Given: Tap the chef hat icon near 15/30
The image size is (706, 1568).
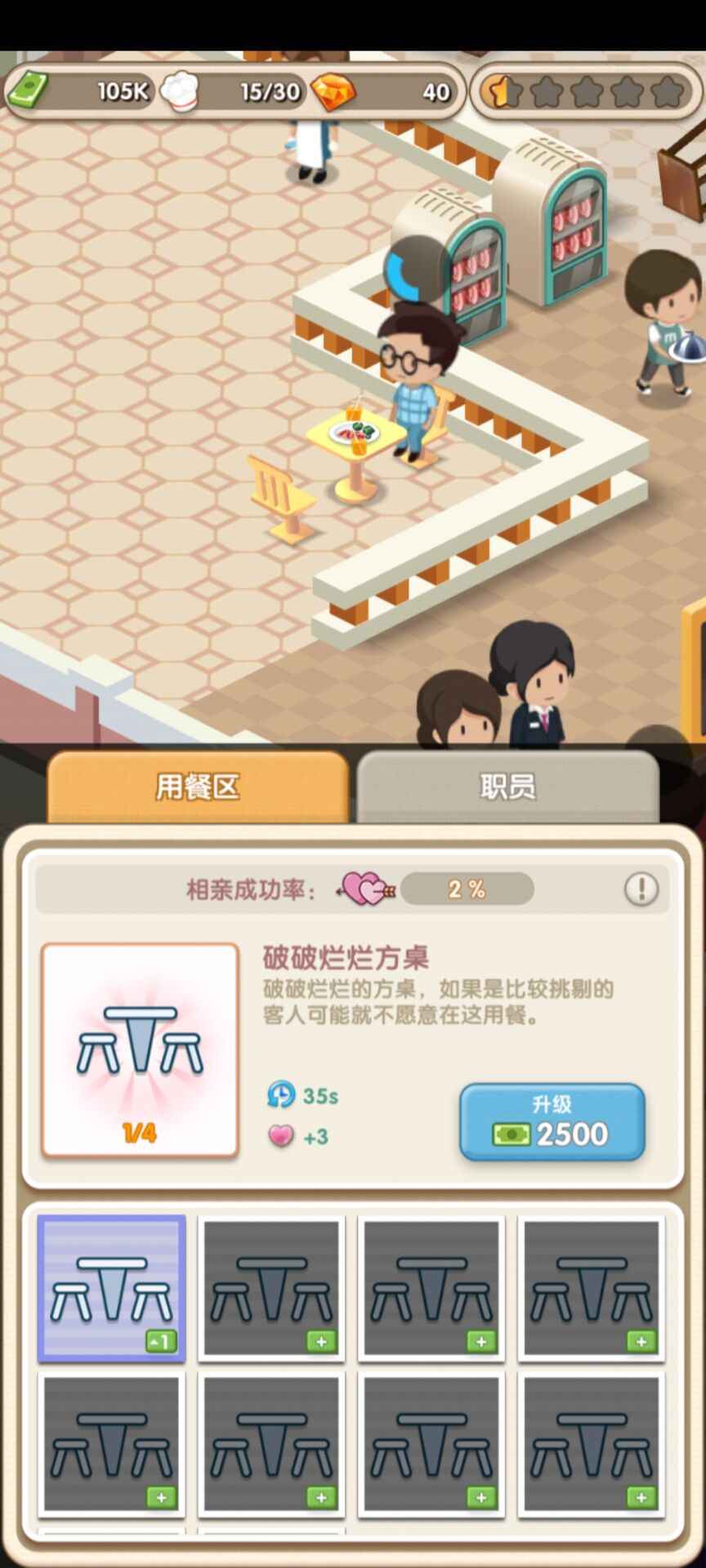Looking at the screenshot, I should click(181, 91).
